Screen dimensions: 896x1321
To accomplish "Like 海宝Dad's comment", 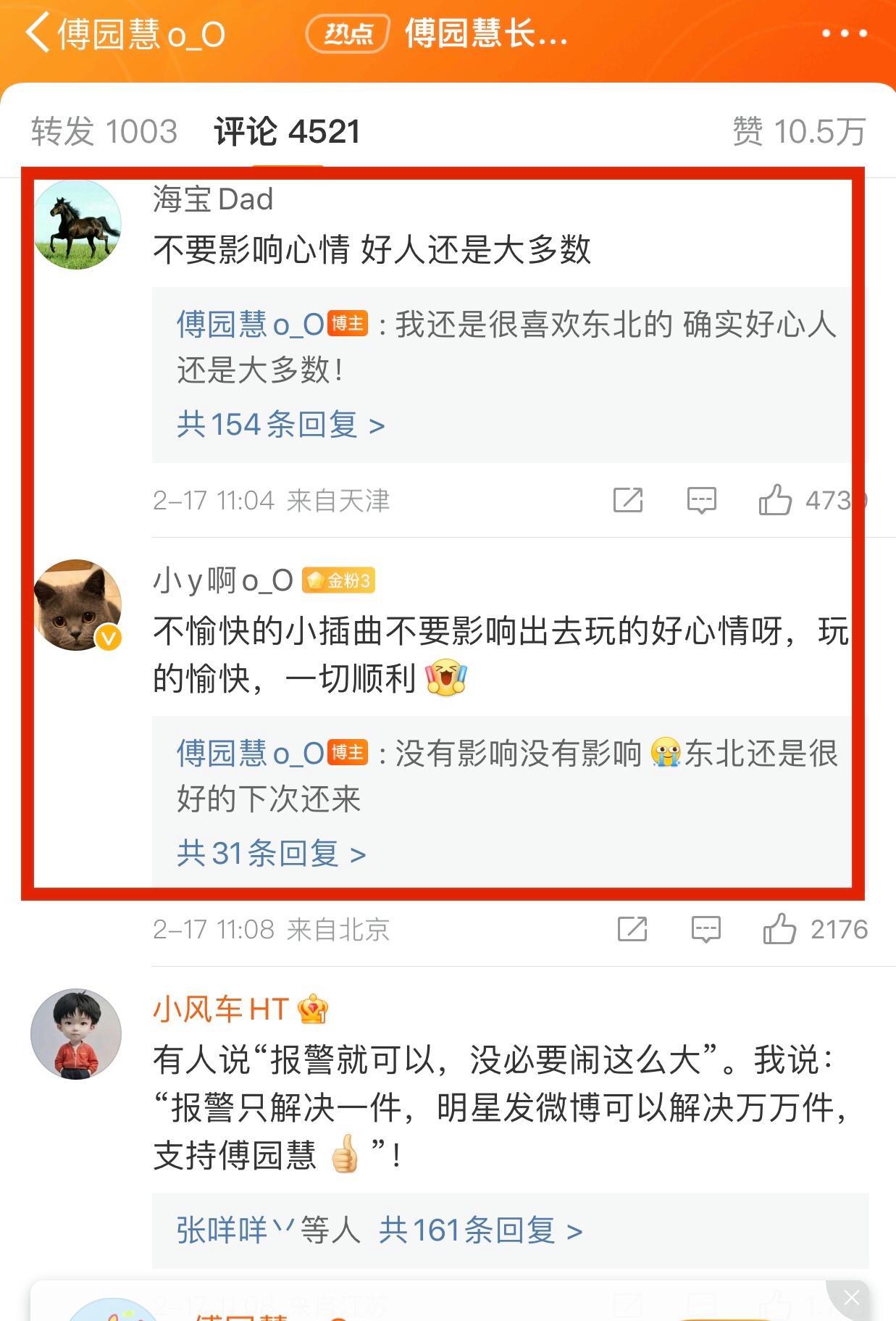I will click(775, 500).
